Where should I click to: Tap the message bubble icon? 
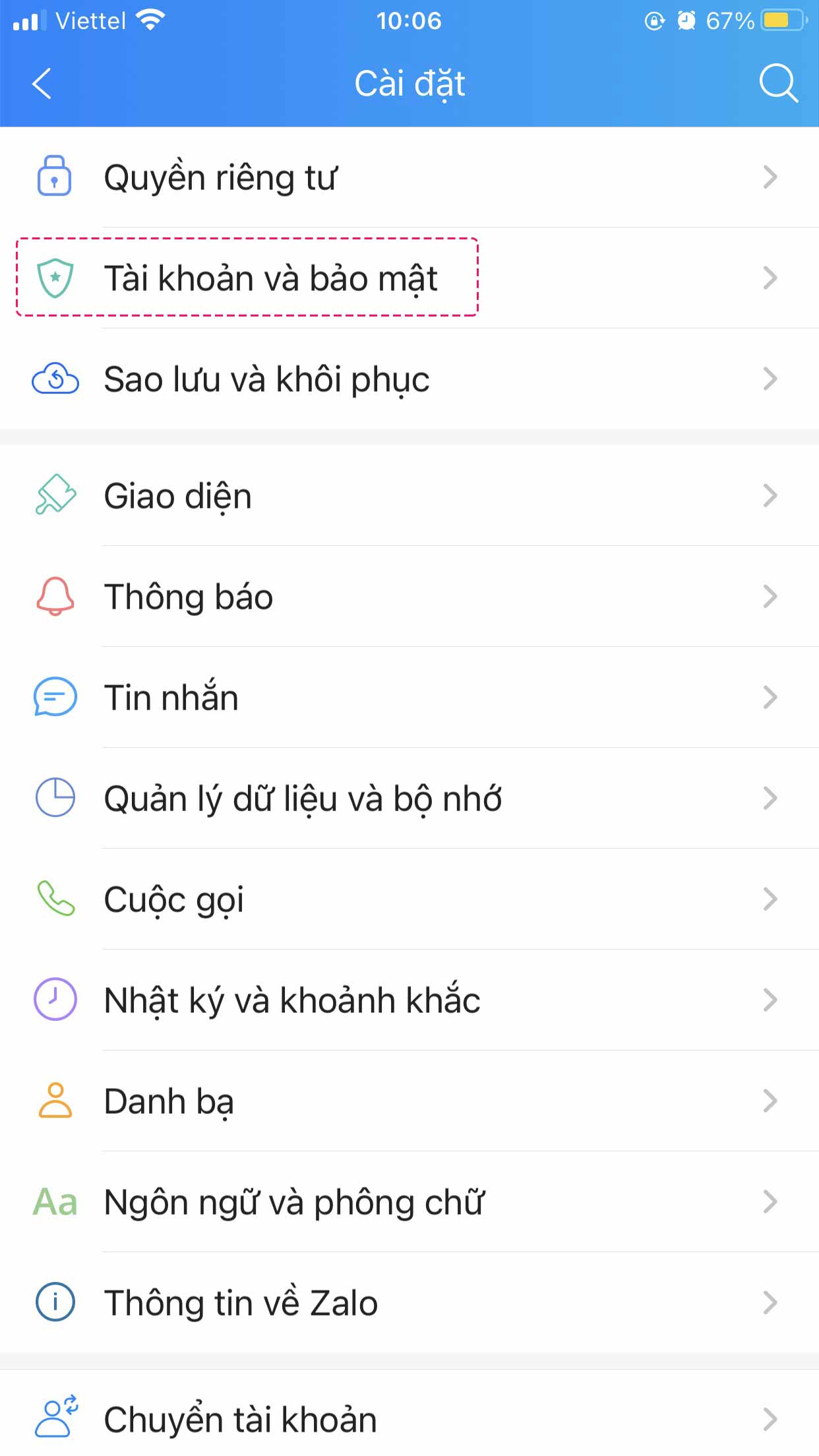click(x=55, y=698)
